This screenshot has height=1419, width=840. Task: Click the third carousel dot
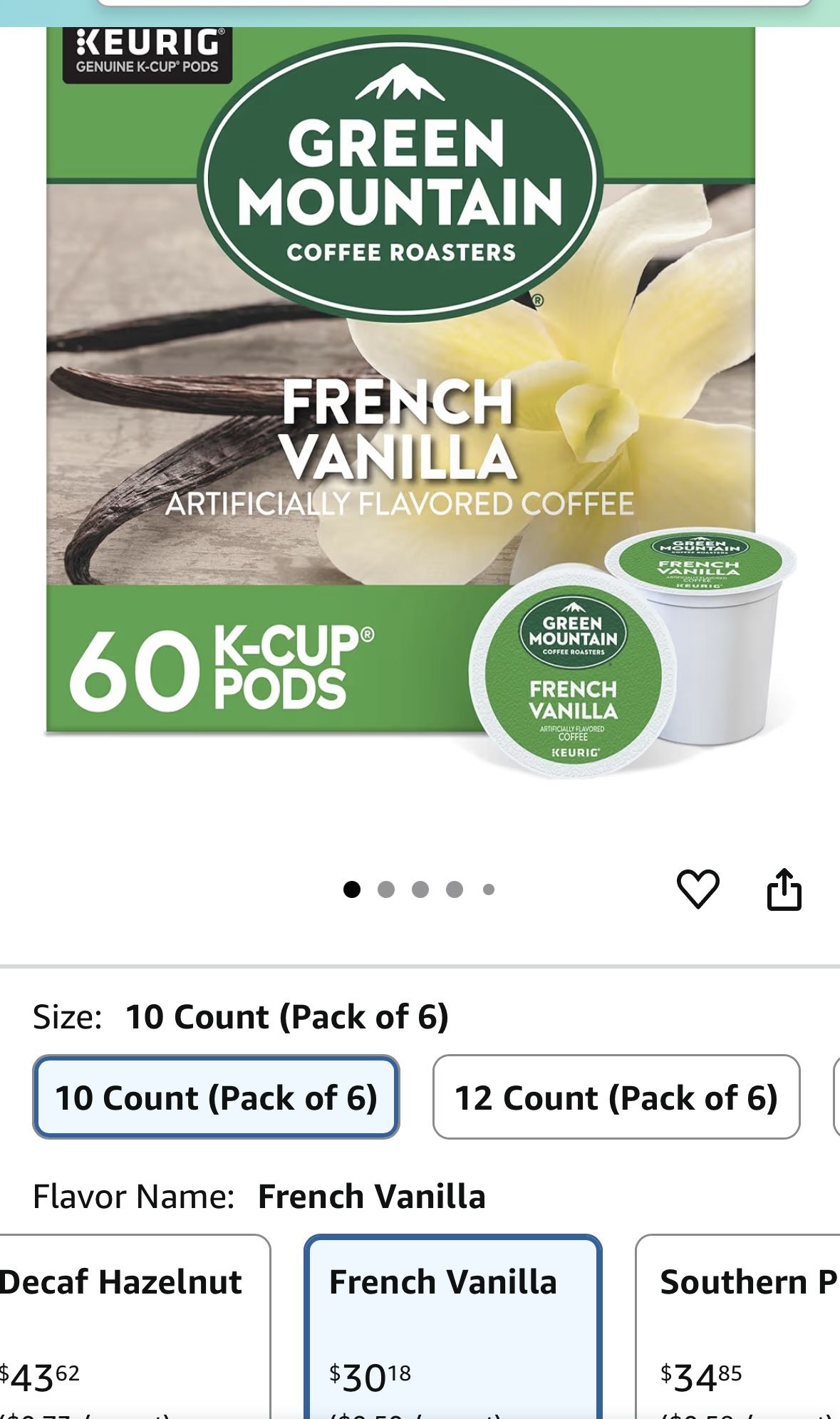pyautogui.click(x=420, y=888)
